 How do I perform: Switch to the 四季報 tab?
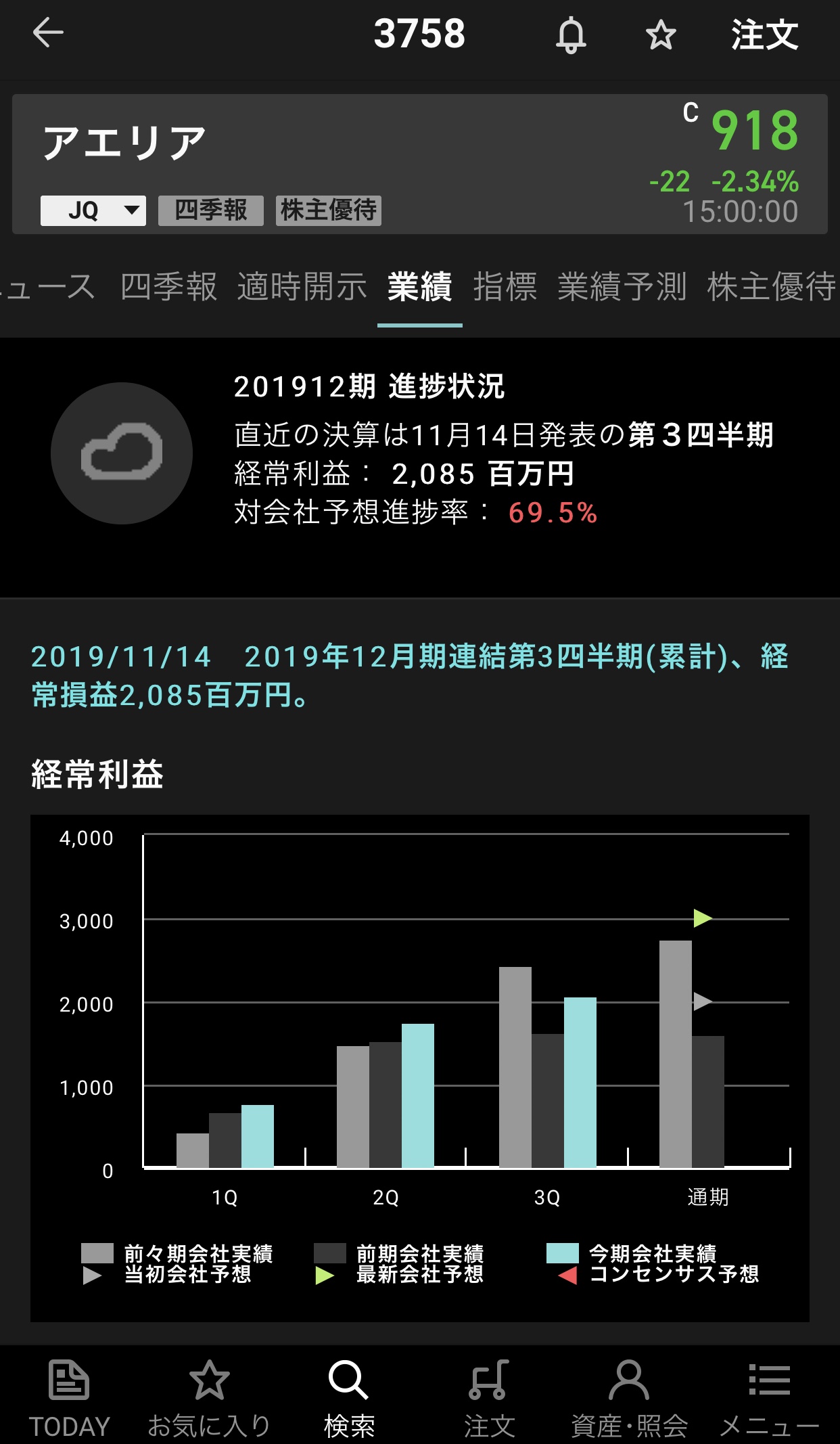(169, 286)
